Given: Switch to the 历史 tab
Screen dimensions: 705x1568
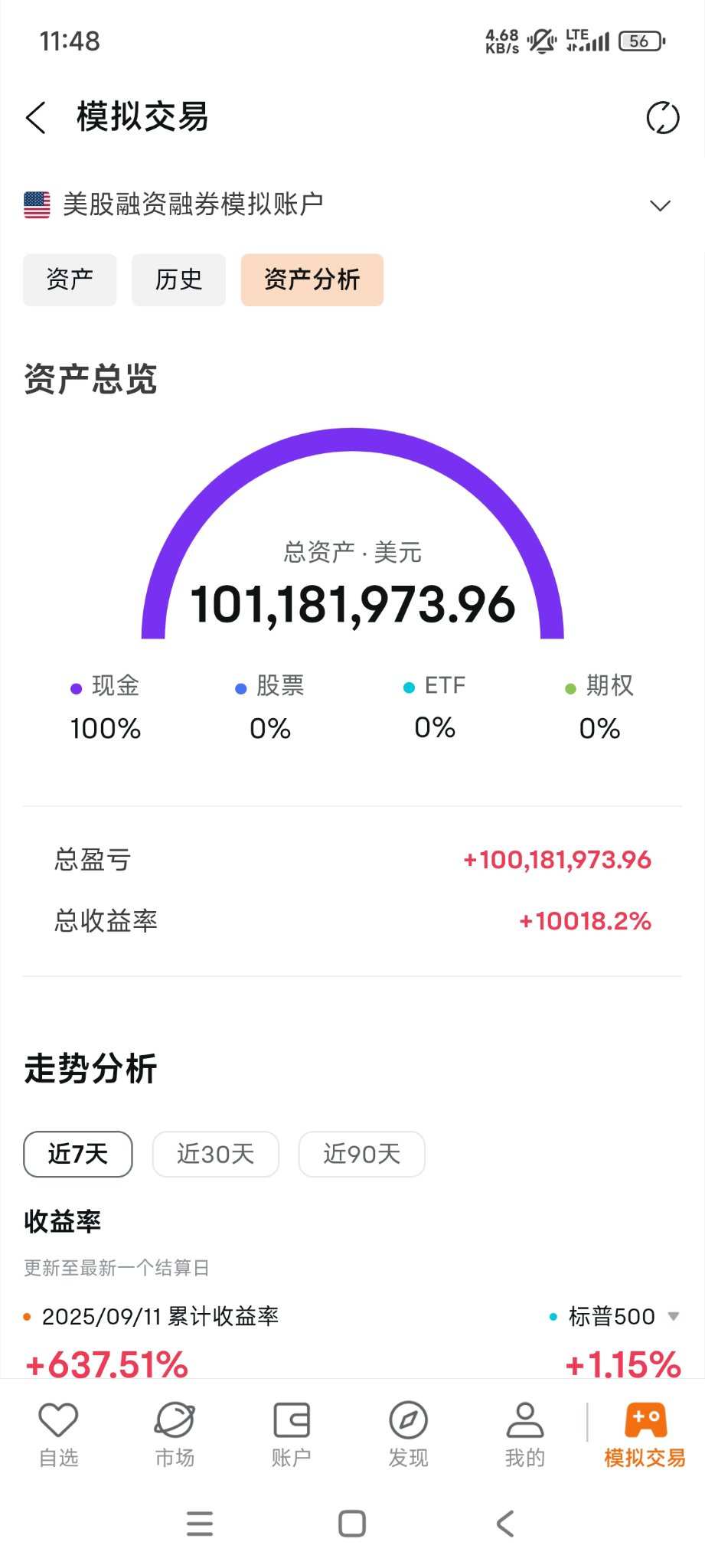Looking at the screenshot, I should pyautogui.click(x=178, y=280).
